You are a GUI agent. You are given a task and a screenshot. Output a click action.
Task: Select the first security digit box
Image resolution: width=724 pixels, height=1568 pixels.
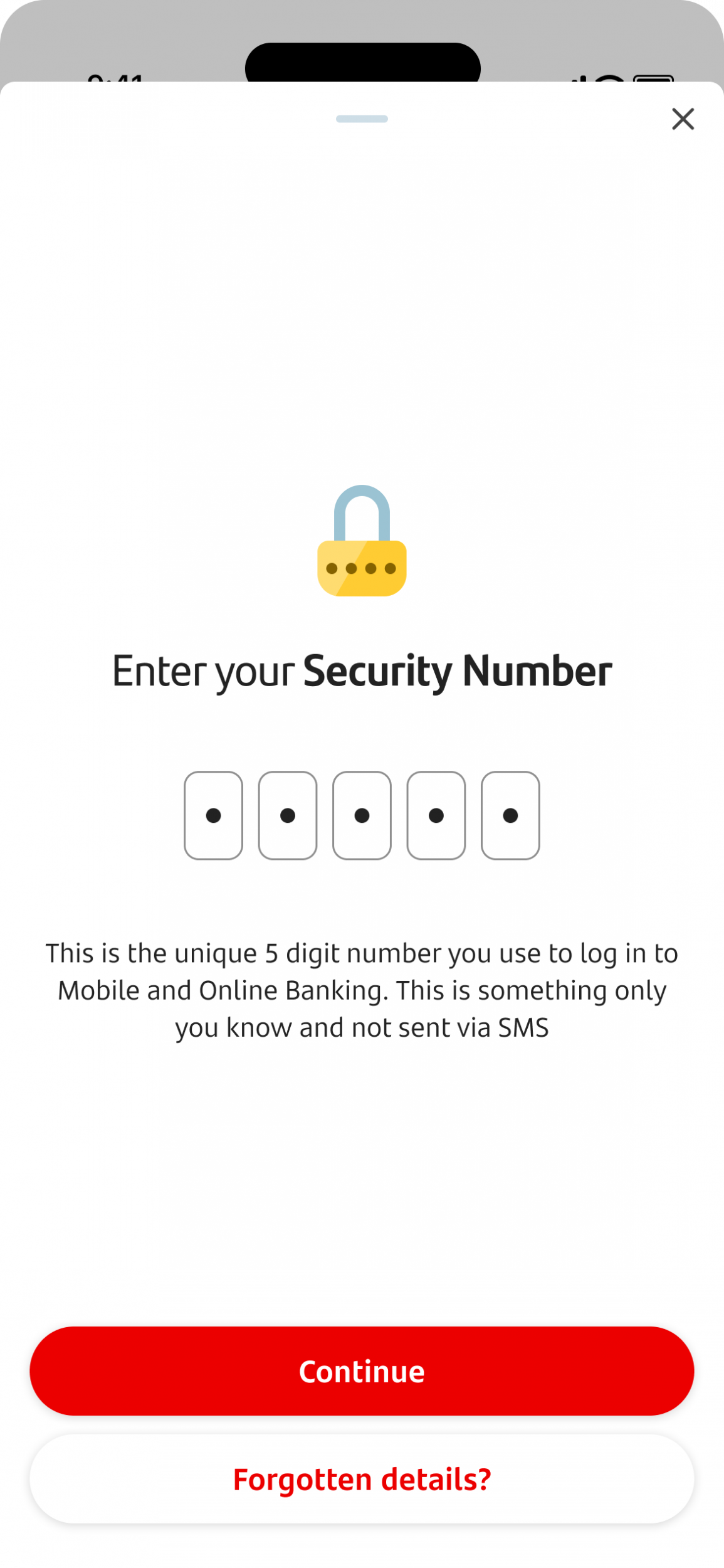(213, 815)
